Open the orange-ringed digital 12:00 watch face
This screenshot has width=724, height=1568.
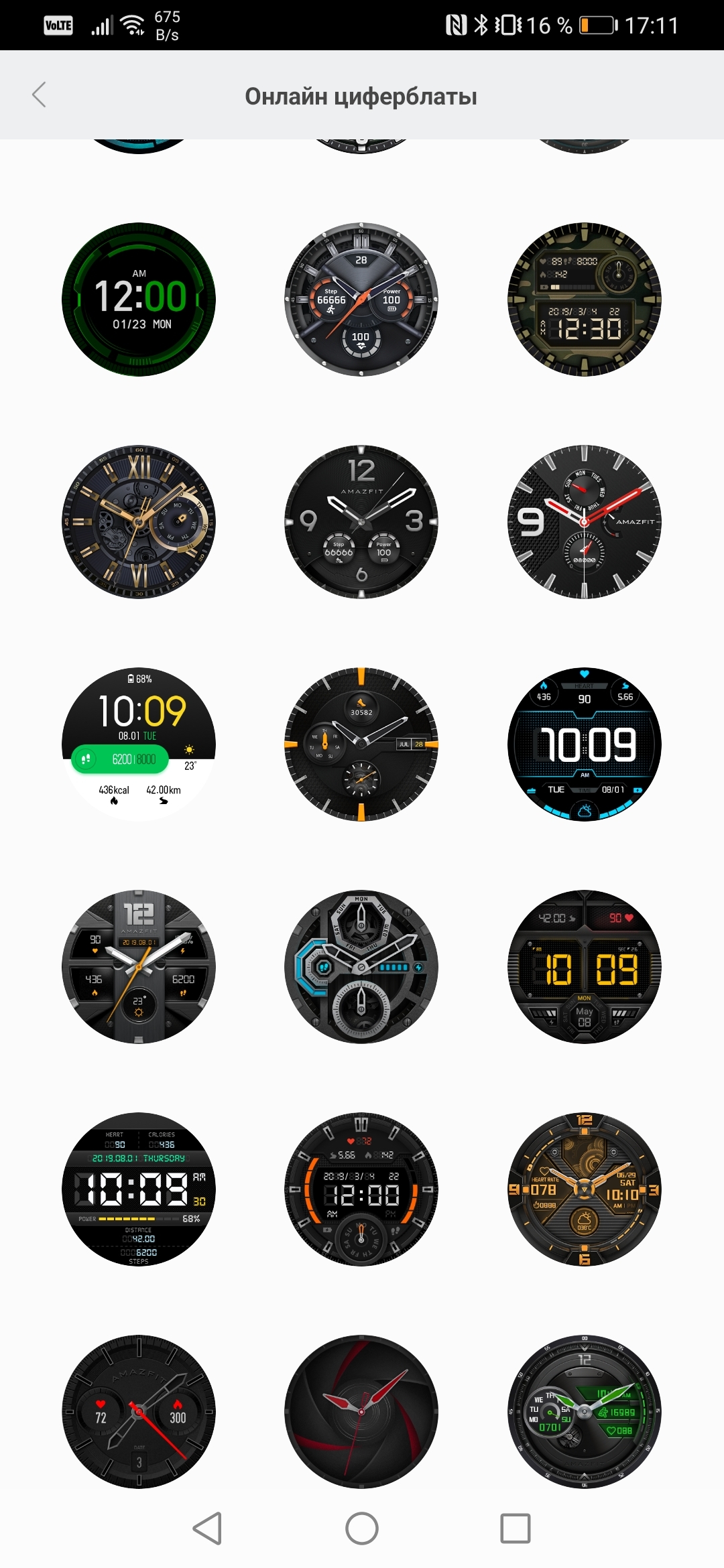click(361, 1189)
